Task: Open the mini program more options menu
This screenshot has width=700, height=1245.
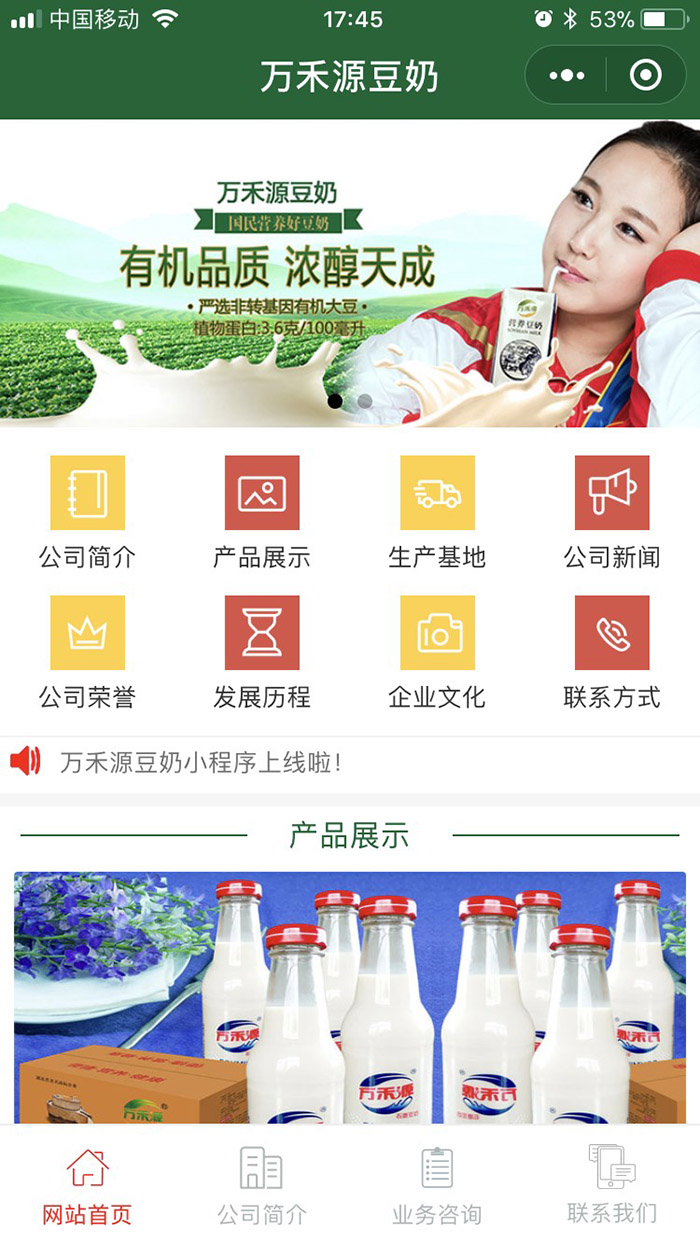Action: (567, 75)
